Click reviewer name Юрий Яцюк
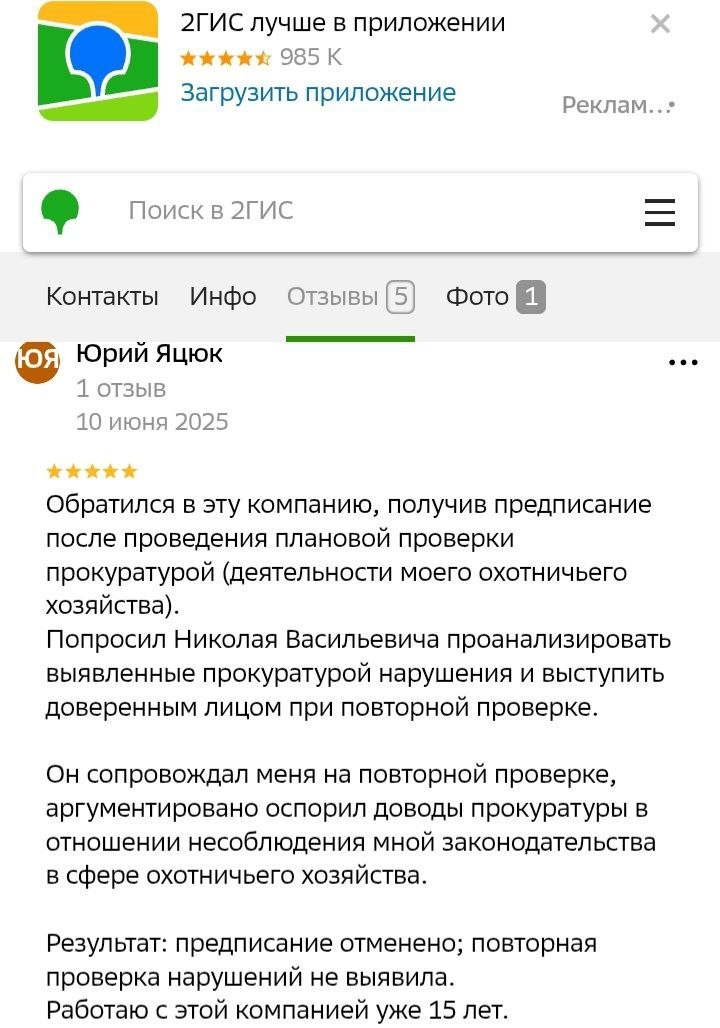Viewport: 720px width, 1028px height. [x=150, y=353]
